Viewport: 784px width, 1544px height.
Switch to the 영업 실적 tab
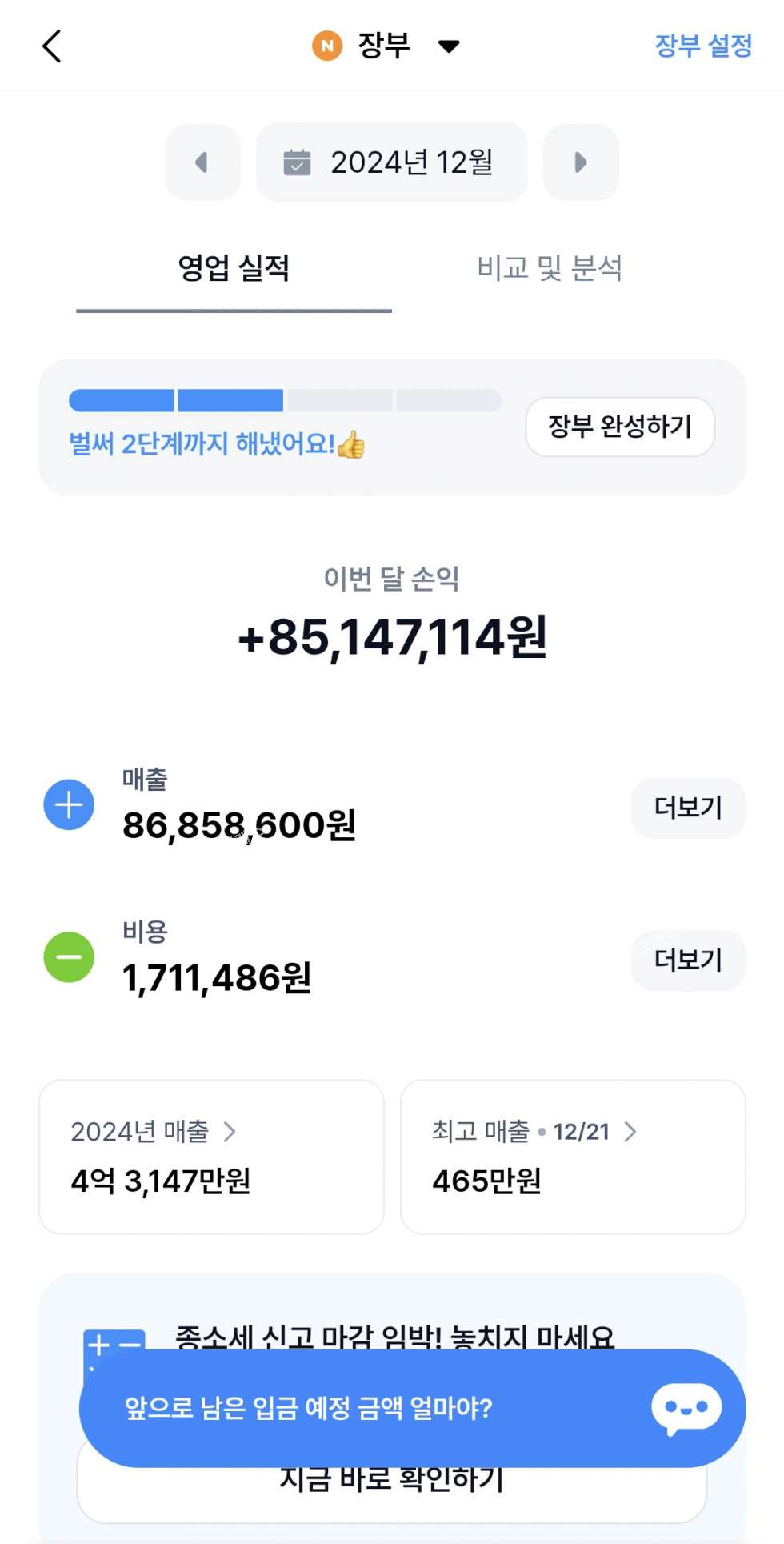[x=234, y=269]
